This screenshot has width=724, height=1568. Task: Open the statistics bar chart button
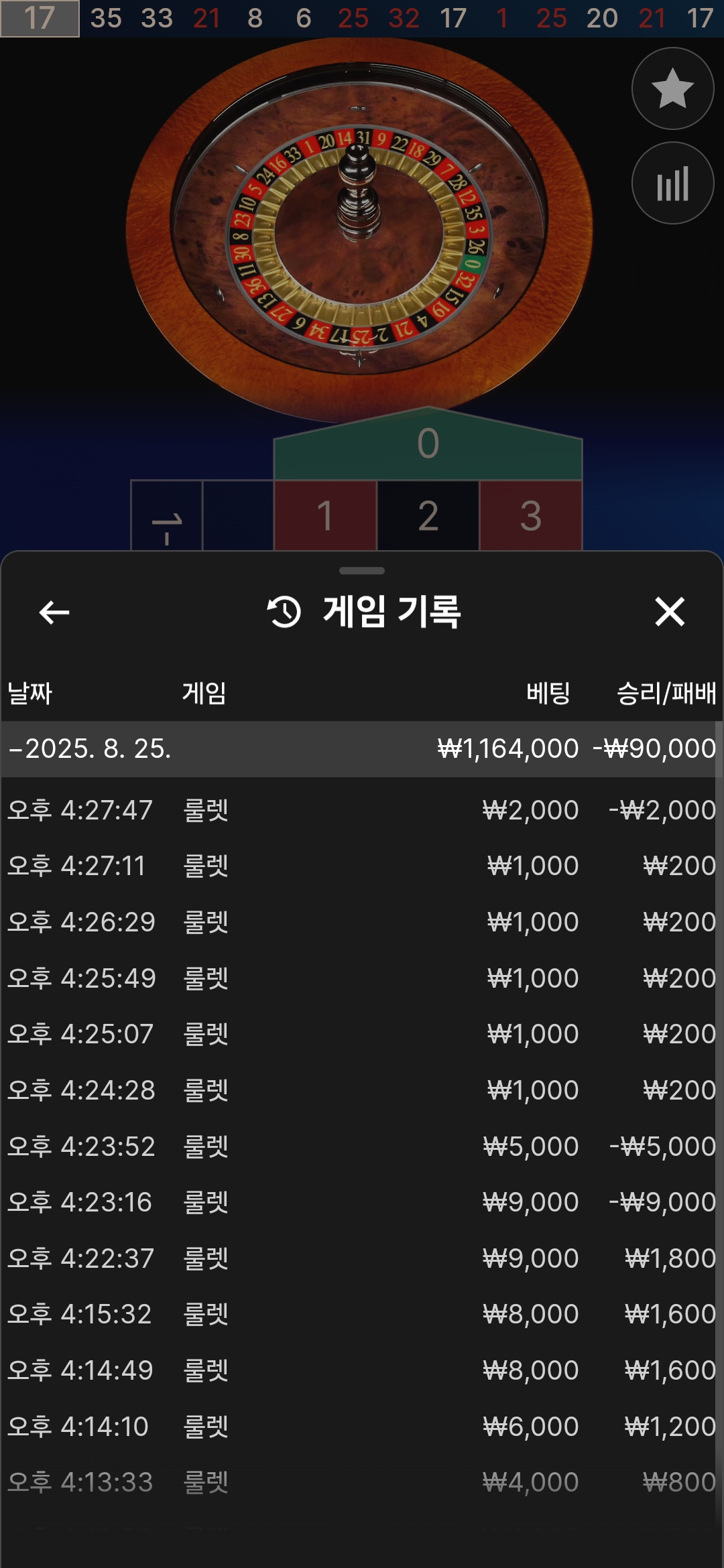click(672, 183)
